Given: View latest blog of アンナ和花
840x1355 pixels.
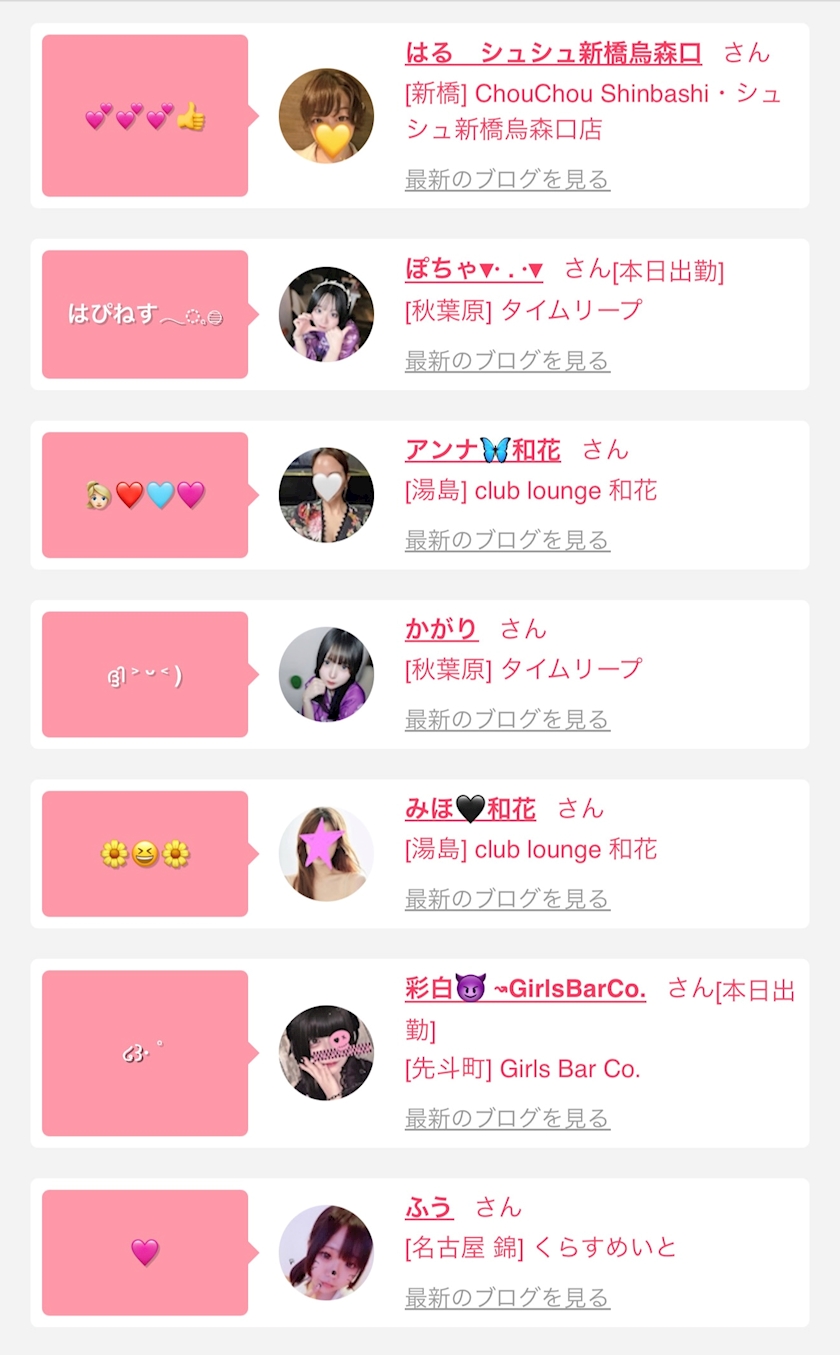Looking at the screenshot, I should point(507,540).
